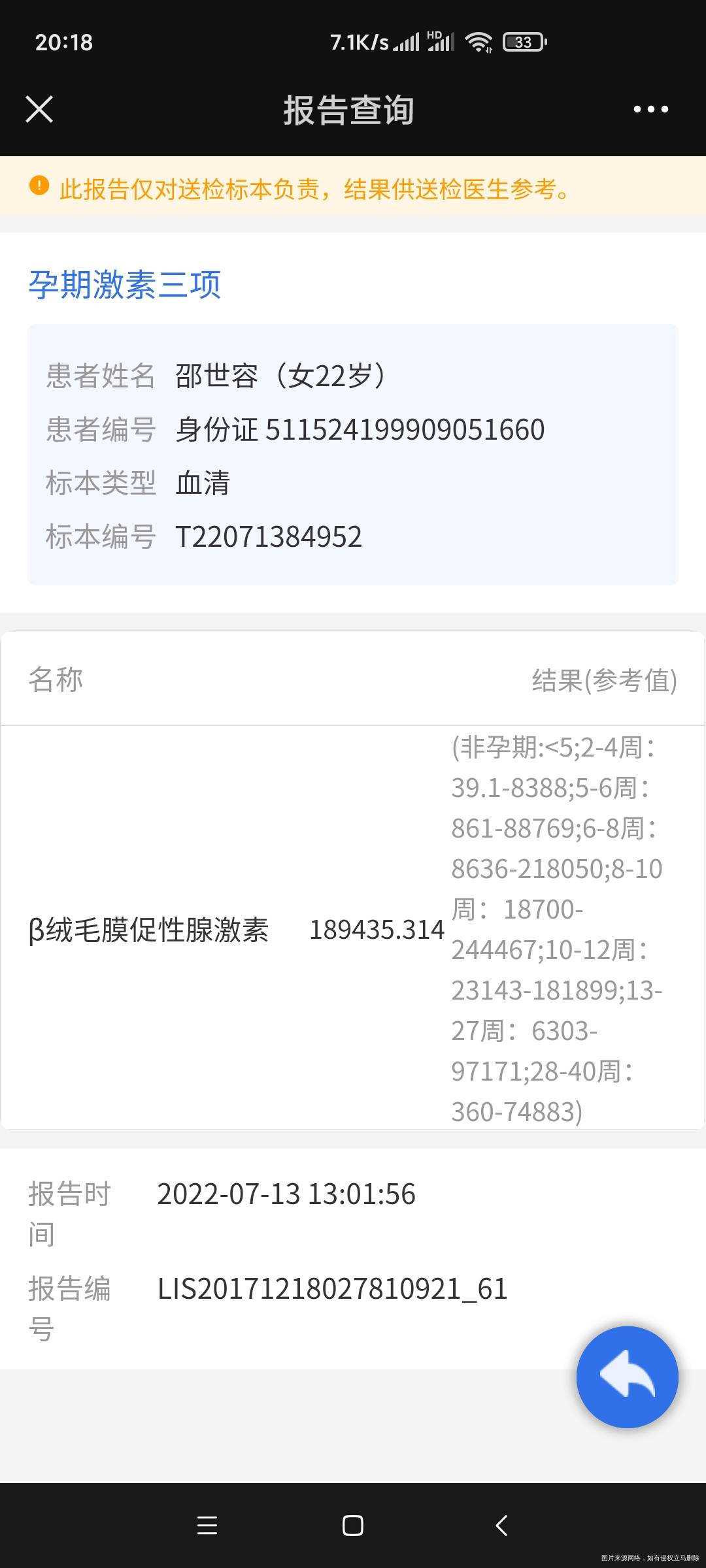Tap the recent apps navigation key
Image resolution: width=706 pixels, height=1568 pixels.
click(x=208, y=1527)
